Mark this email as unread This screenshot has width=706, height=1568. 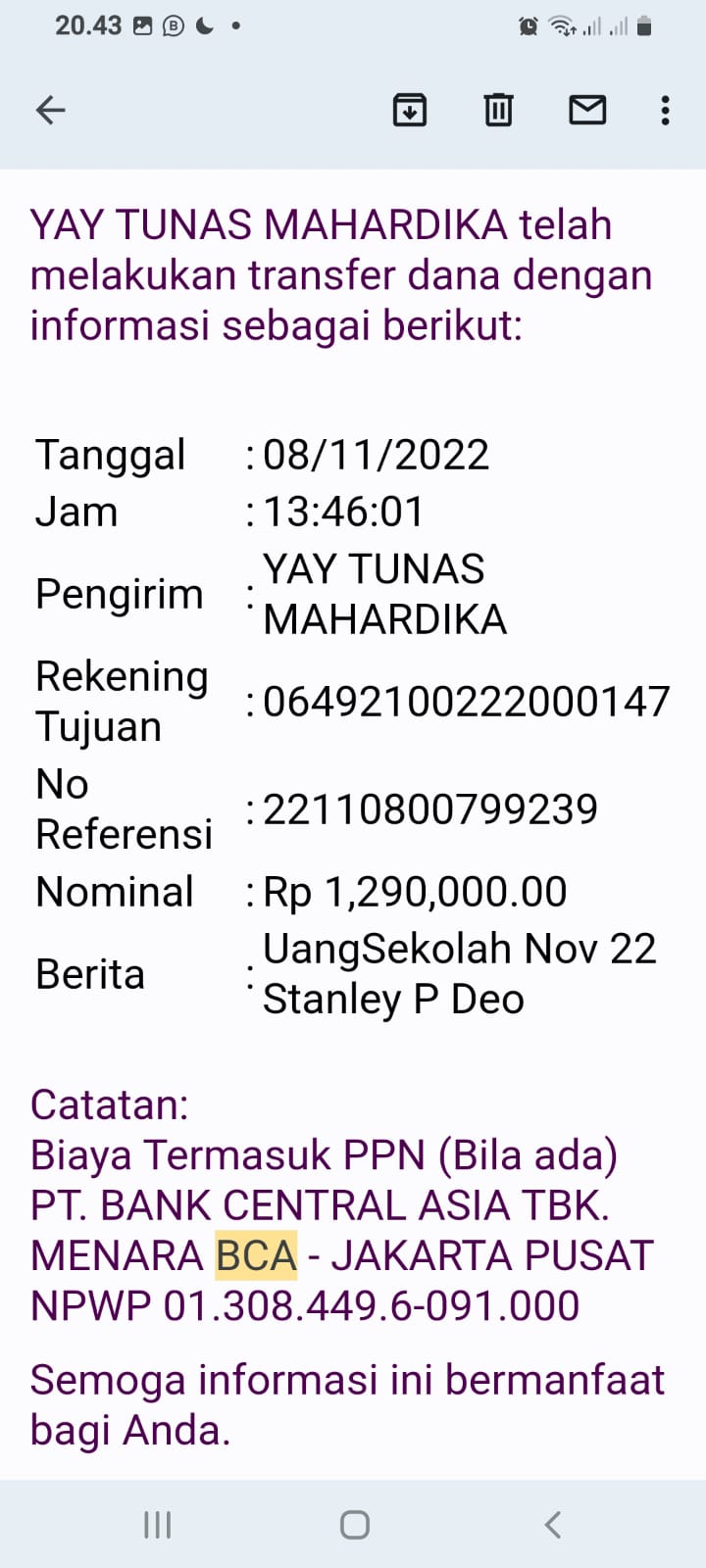(587, 110)
